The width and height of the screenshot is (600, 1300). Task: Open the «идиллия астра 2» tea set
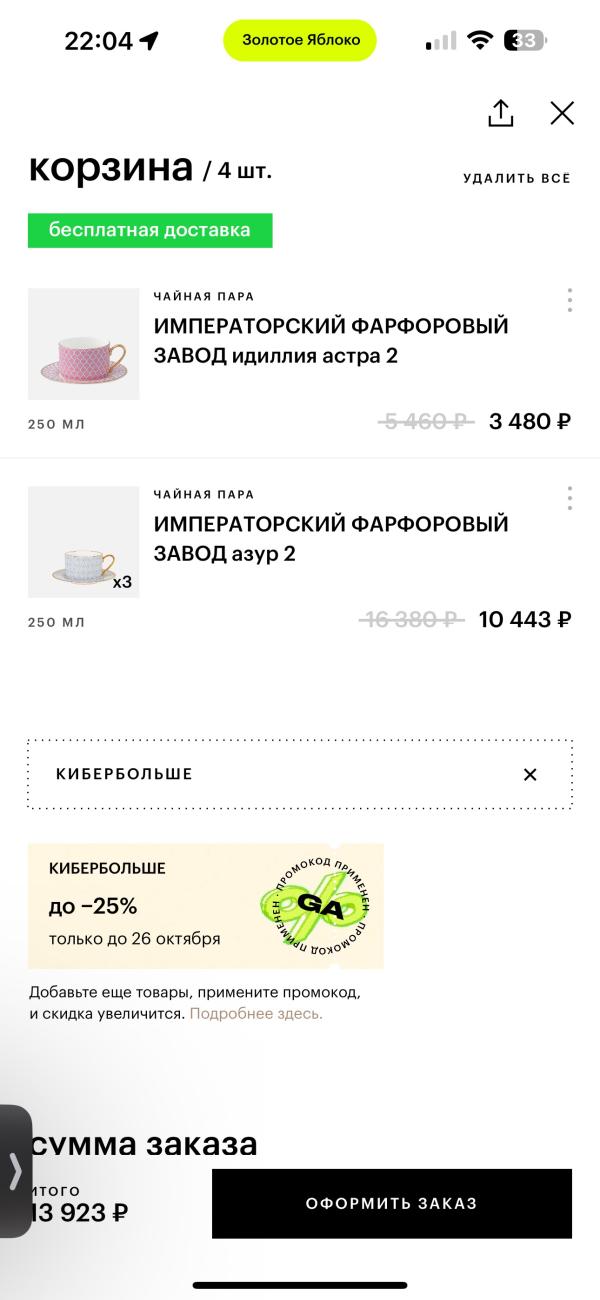330,340
